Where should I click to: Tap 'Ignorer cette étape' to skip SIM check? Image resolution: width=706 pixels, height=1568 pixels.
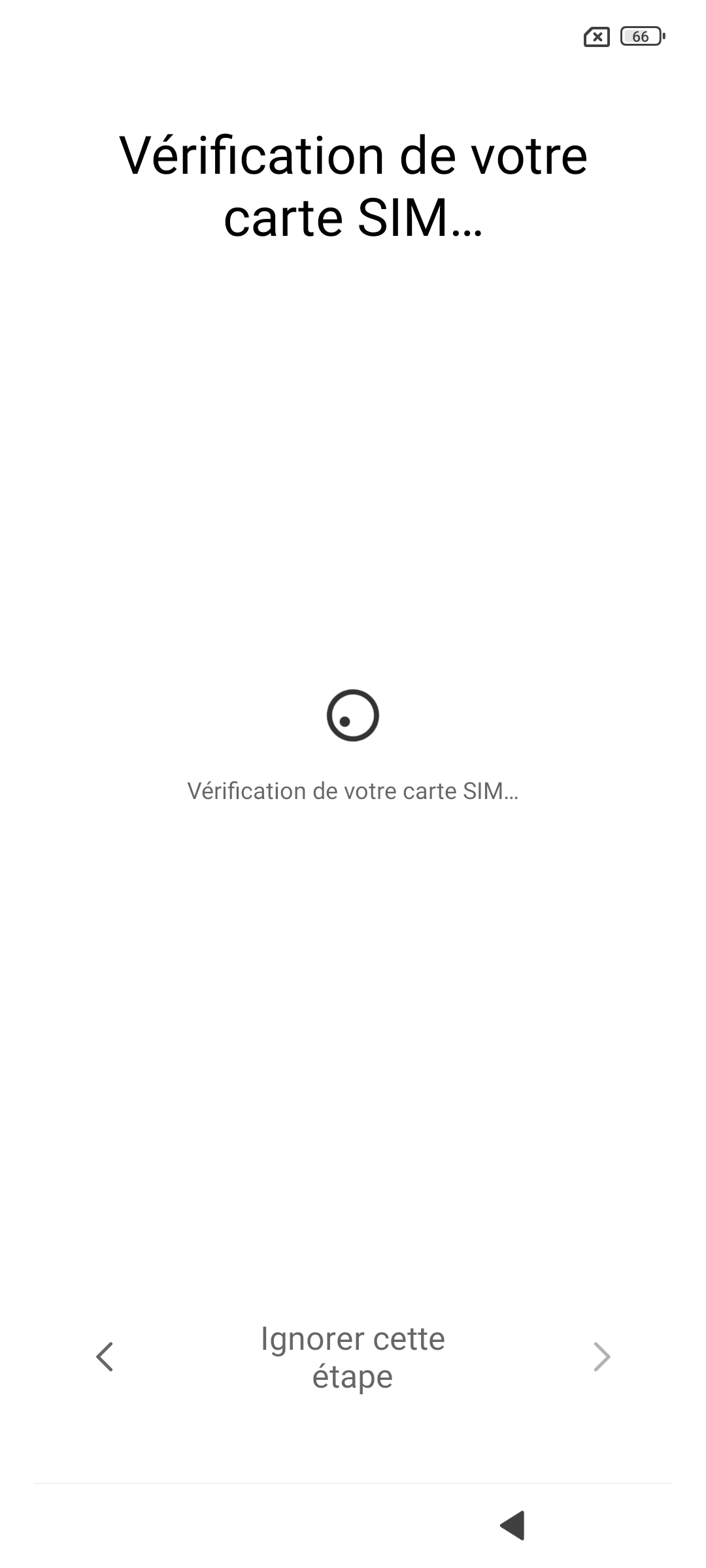tap(352, 1357)
